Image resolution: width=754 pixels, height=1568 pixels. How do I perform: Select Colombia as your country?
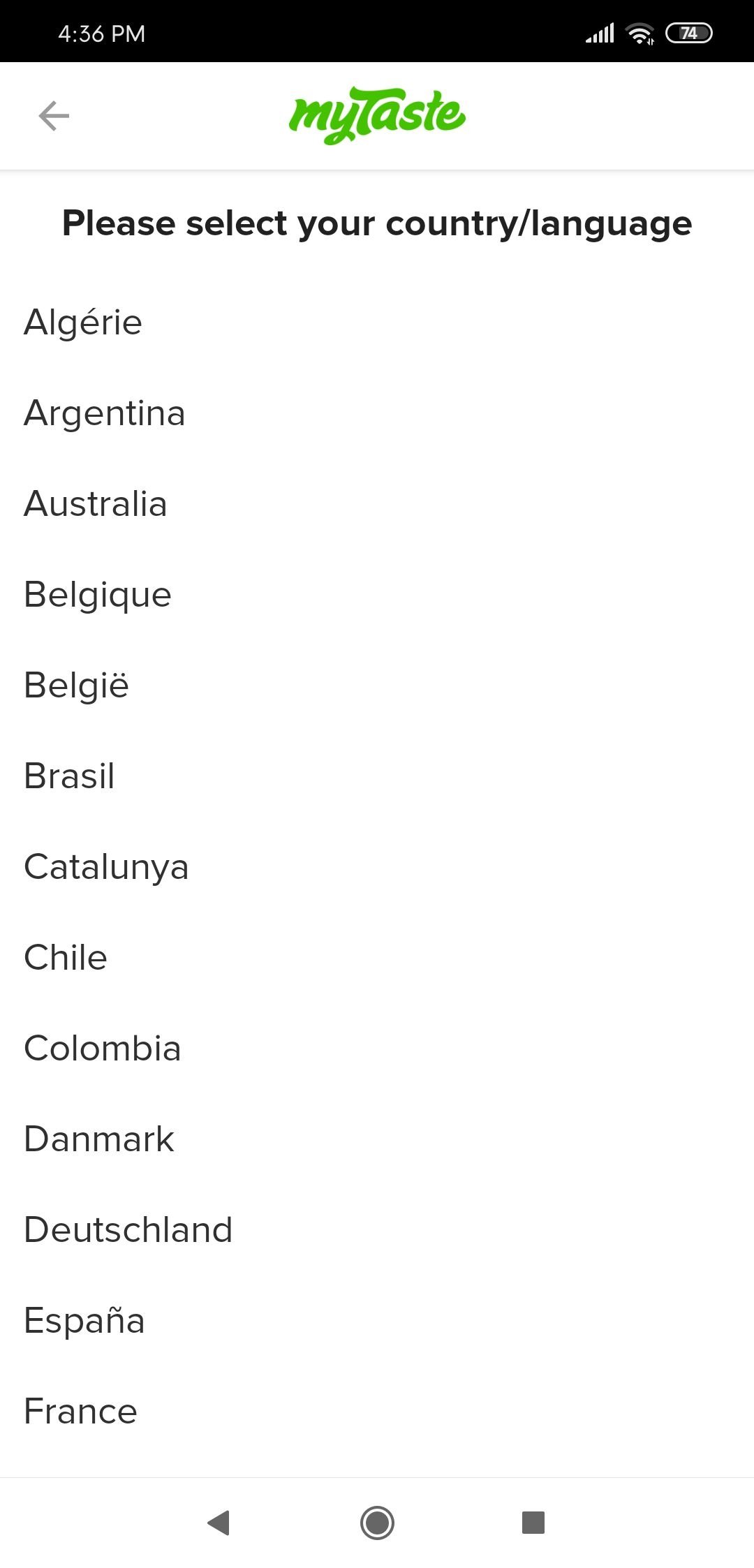pos(377,1049)
